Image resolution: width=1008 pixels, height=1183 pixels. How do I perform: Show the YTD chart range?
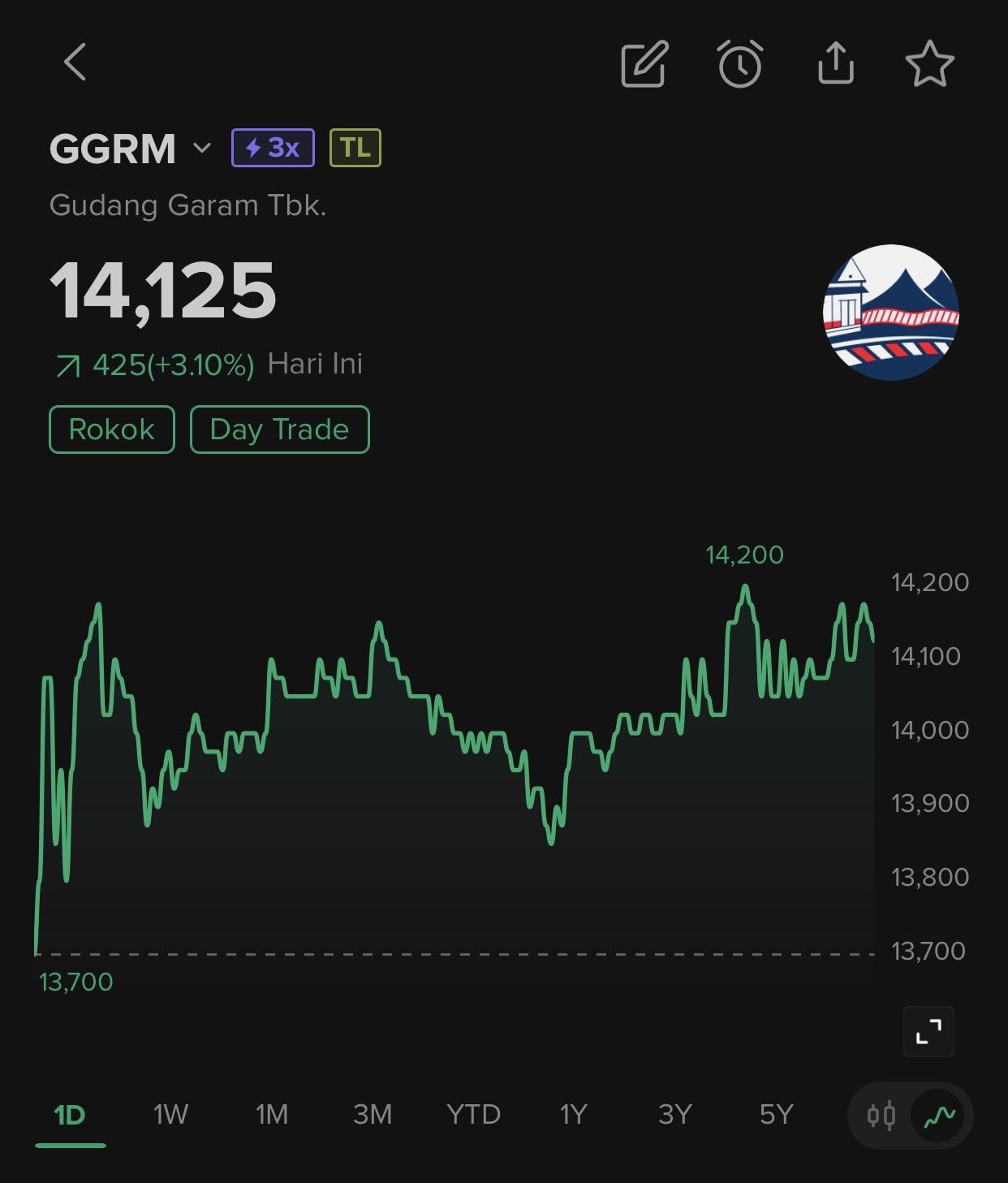coord(473,1115)
